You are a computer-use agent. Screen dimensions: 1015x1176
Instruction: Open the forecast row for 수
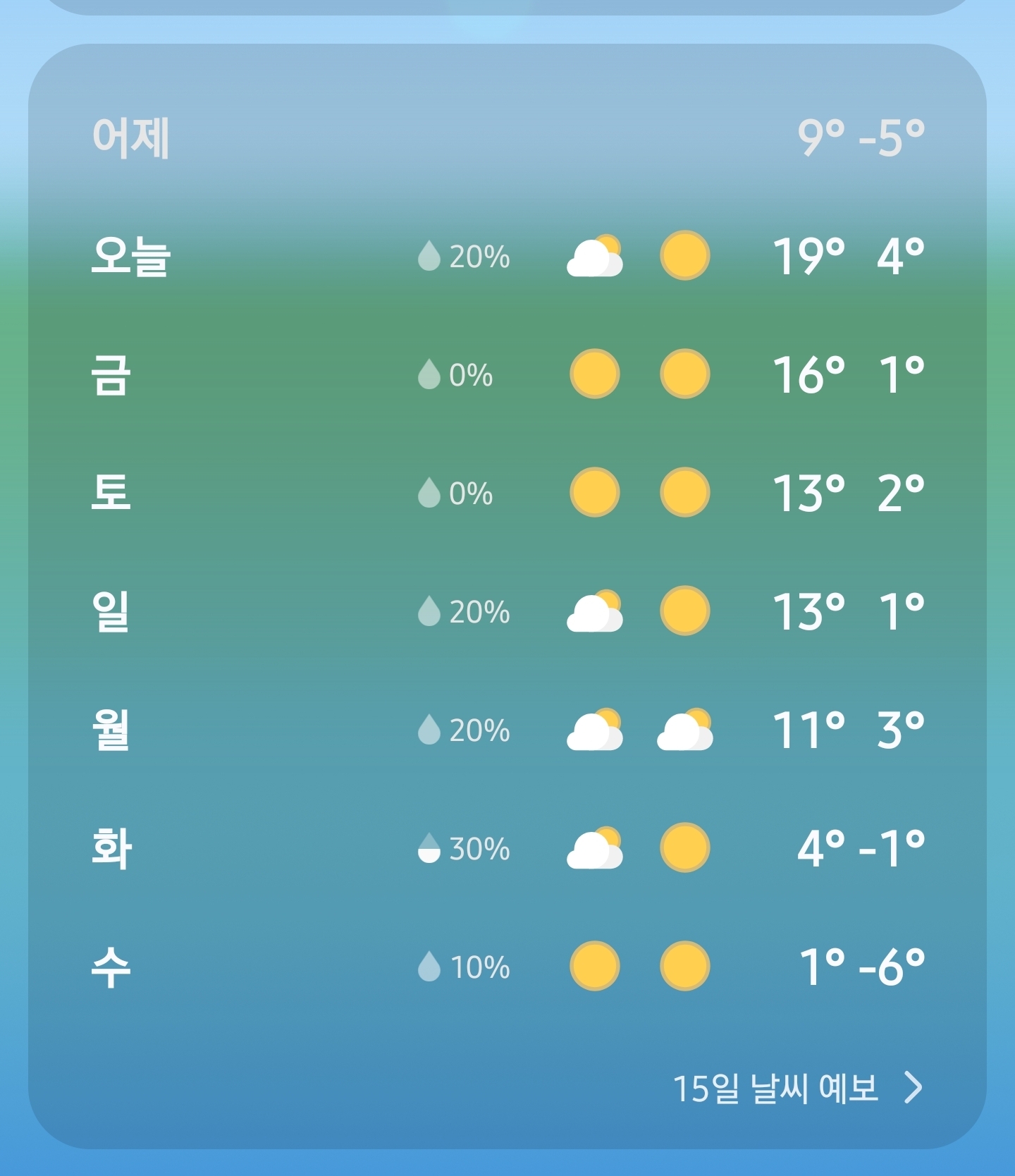pyautogui.click(x=508, y=966)
